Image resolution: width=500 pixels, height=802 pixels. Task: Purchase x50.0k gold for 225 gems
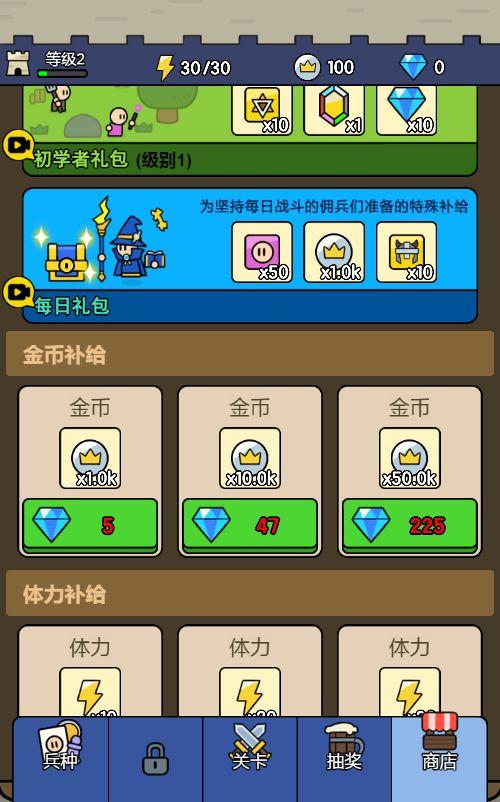(x=410, y=525)
